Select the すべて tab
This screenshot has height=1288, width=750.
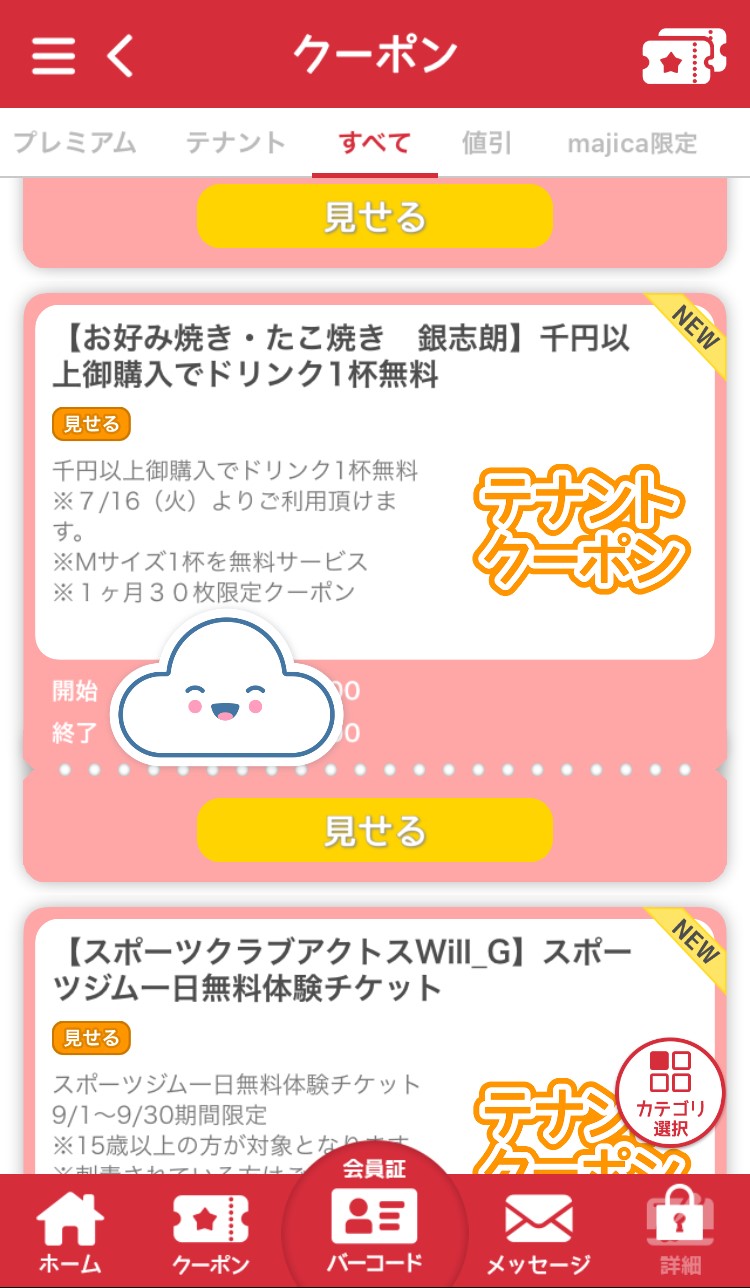point(375,143)
